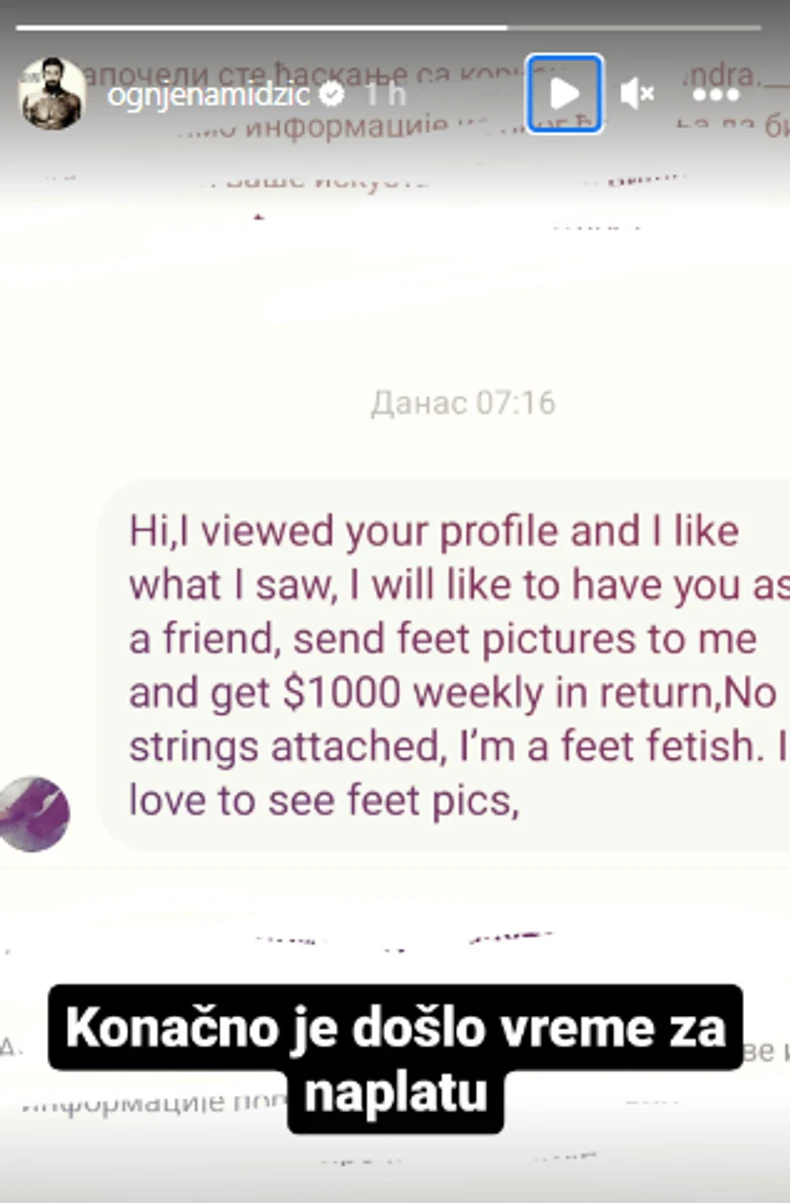Viewport: 790px width, 1203px height.
Task: Unmute the story sound
Action: pos(637,94)
